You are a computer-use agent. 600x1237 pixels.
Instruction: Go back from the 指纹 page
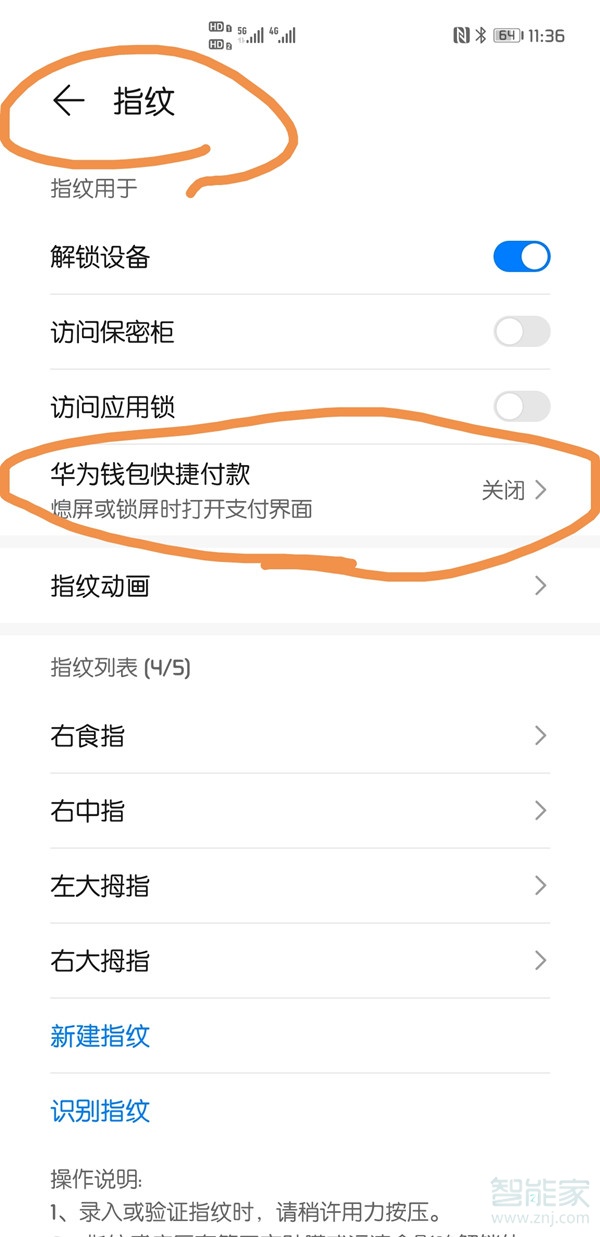point(68,101)
